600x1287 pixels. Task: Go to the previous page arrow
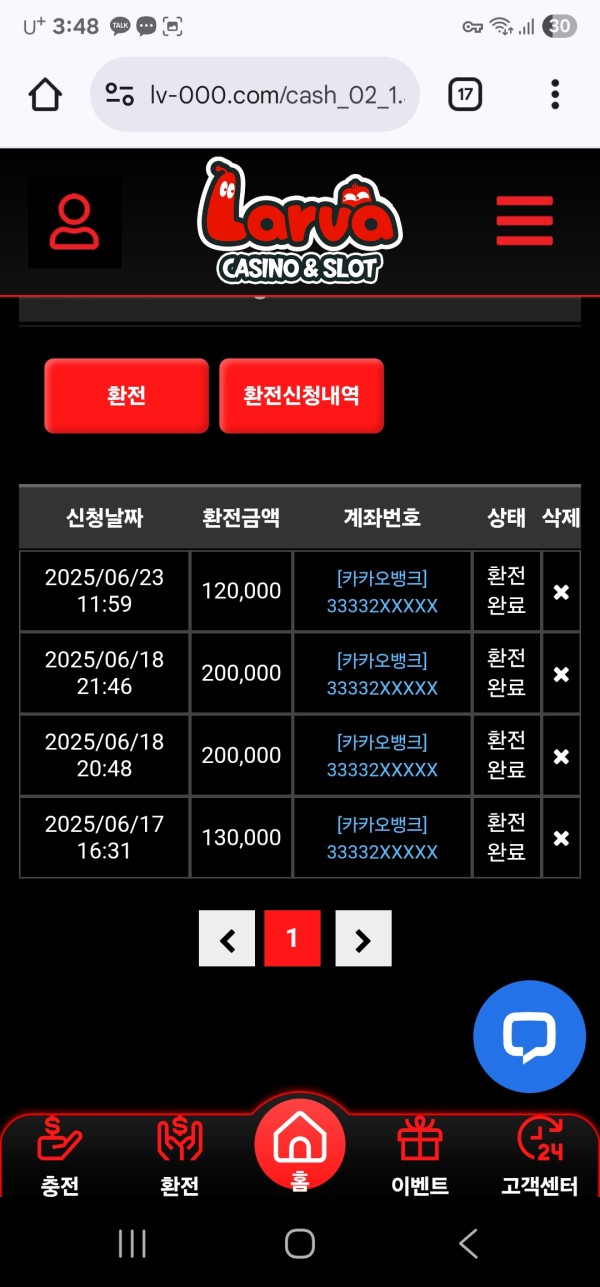coord(227,938)
